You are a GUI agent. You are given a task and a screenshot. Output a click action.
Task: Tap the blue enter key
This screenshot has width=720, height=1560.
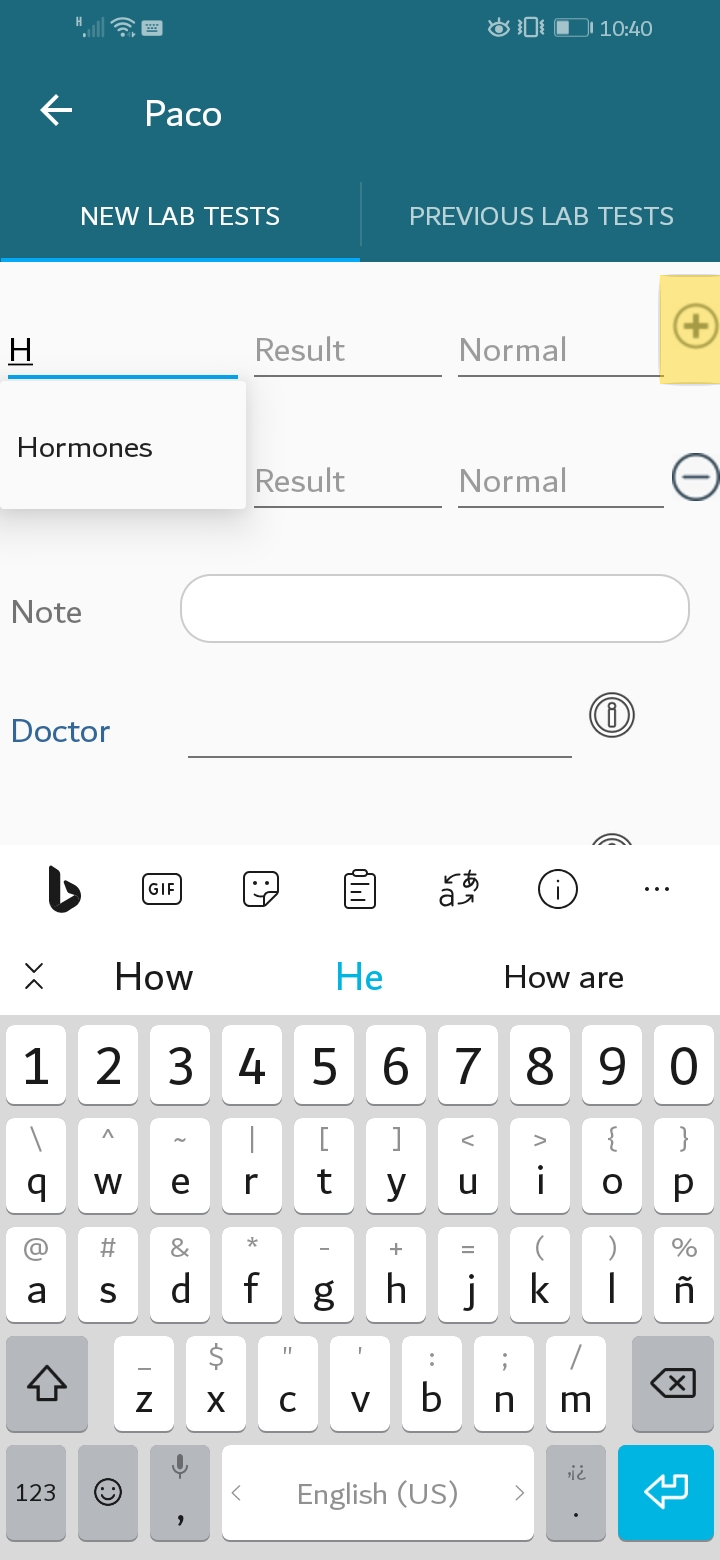coord(666,1492)
